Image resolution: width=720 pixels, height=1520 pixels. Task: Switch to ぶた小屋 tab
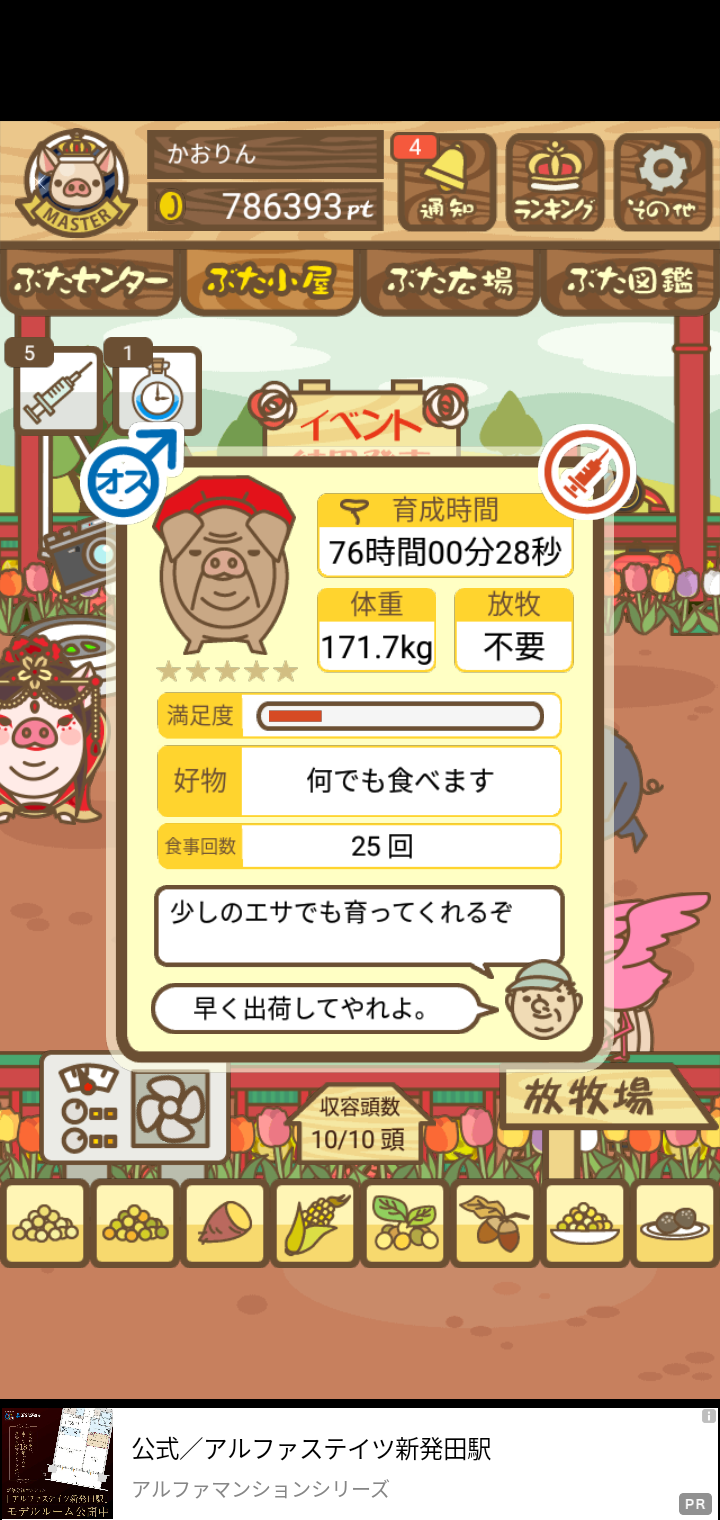[269, 281]
